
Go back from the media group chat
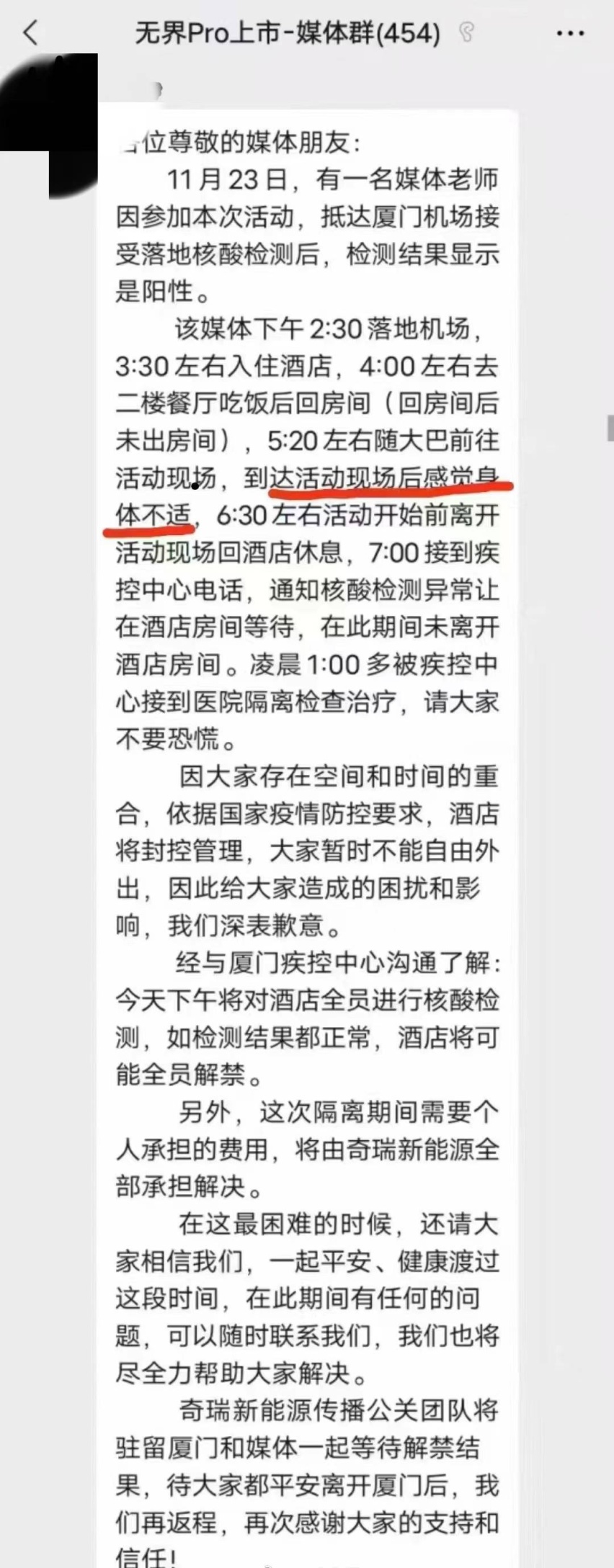coord(30,33)
